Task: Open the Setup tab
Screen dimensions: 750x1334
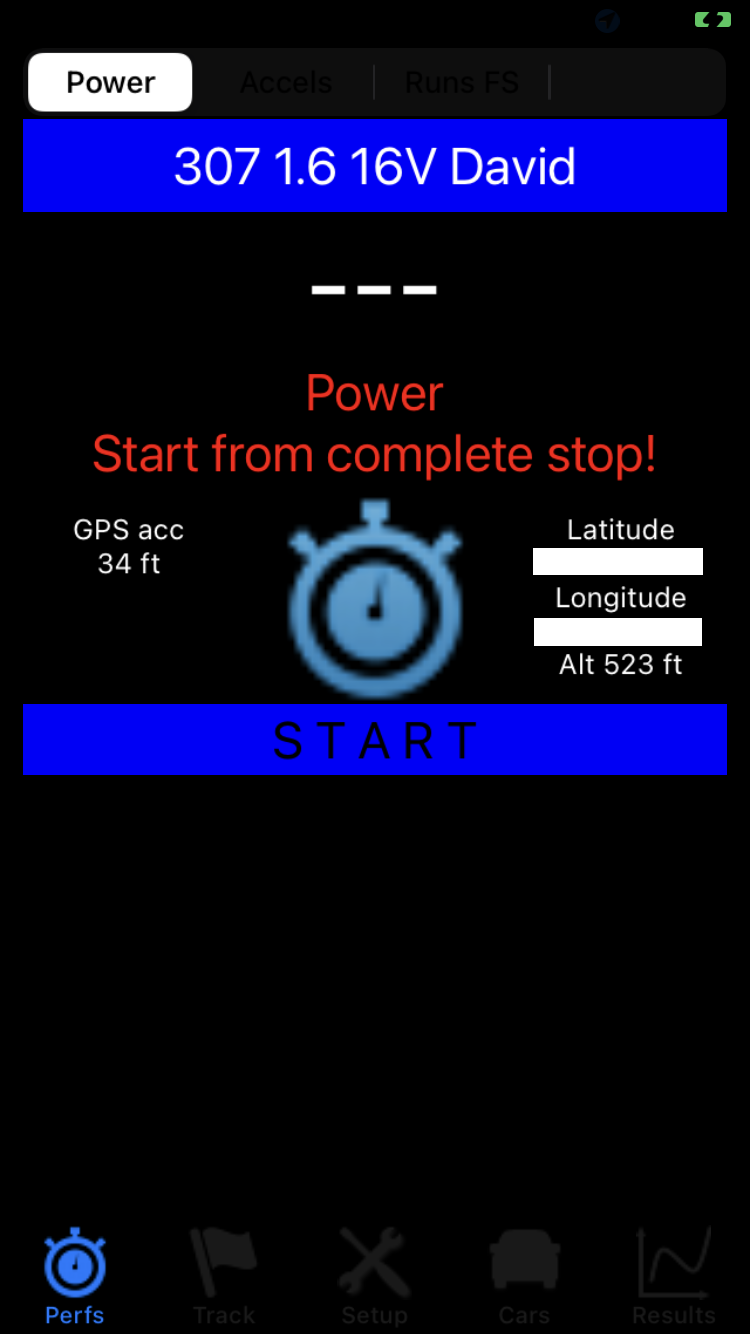Action: pyautogui.click(x=374, y=1276)
